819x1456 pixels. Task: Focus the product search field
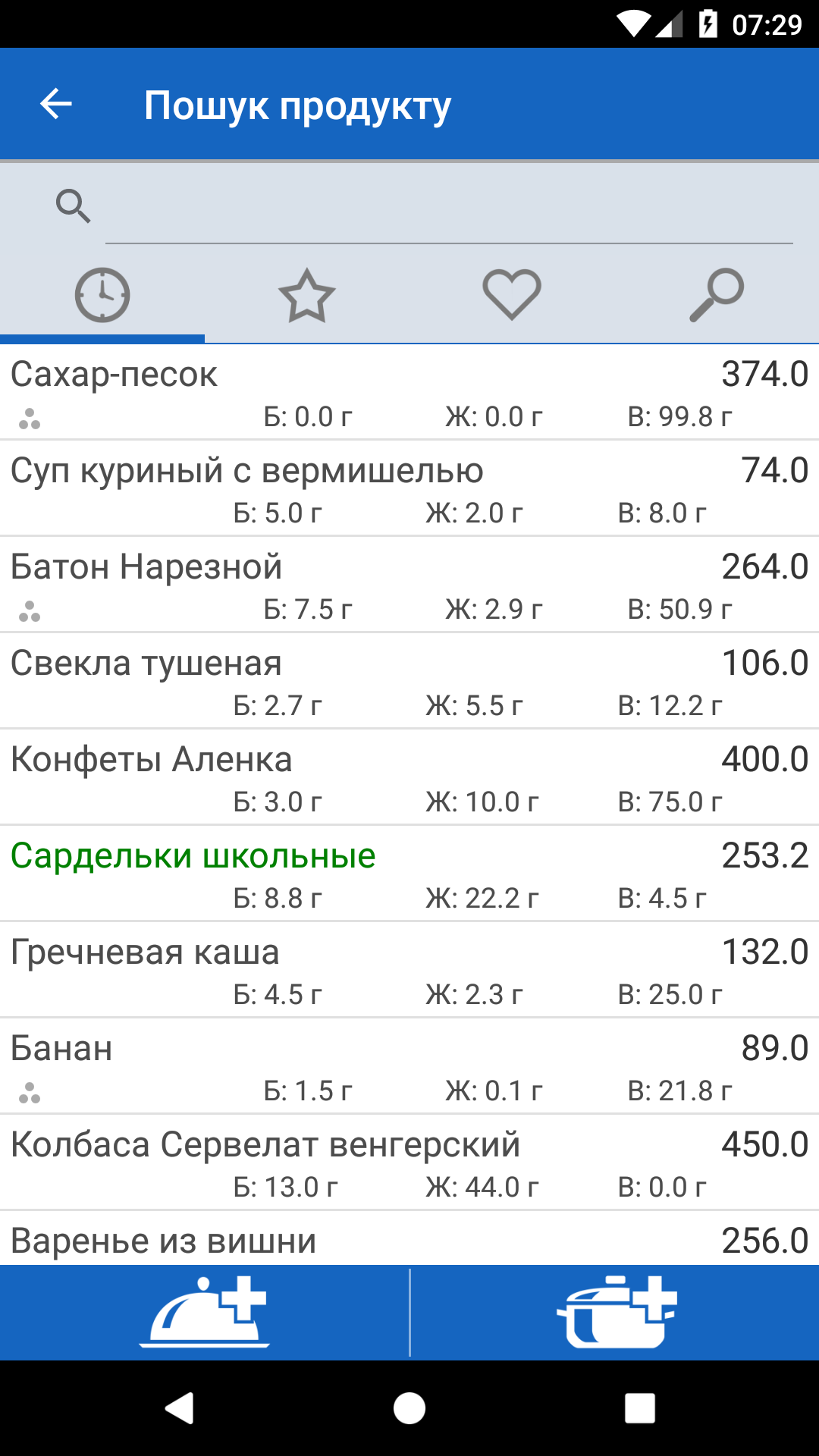click(447, 206)
